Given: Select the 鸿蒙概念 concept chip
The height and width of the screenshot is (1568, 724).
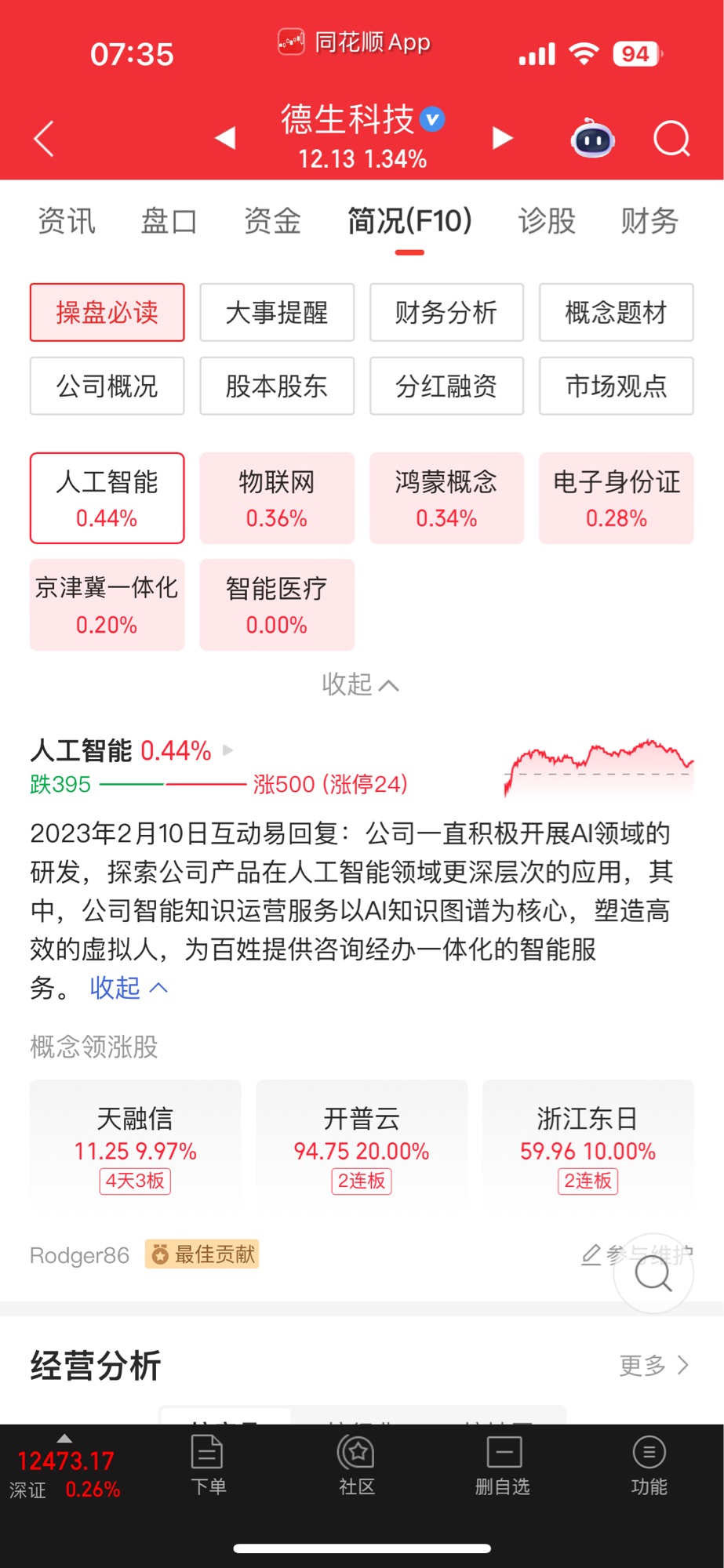Looking at the screenshot, I should pos(446,498).
